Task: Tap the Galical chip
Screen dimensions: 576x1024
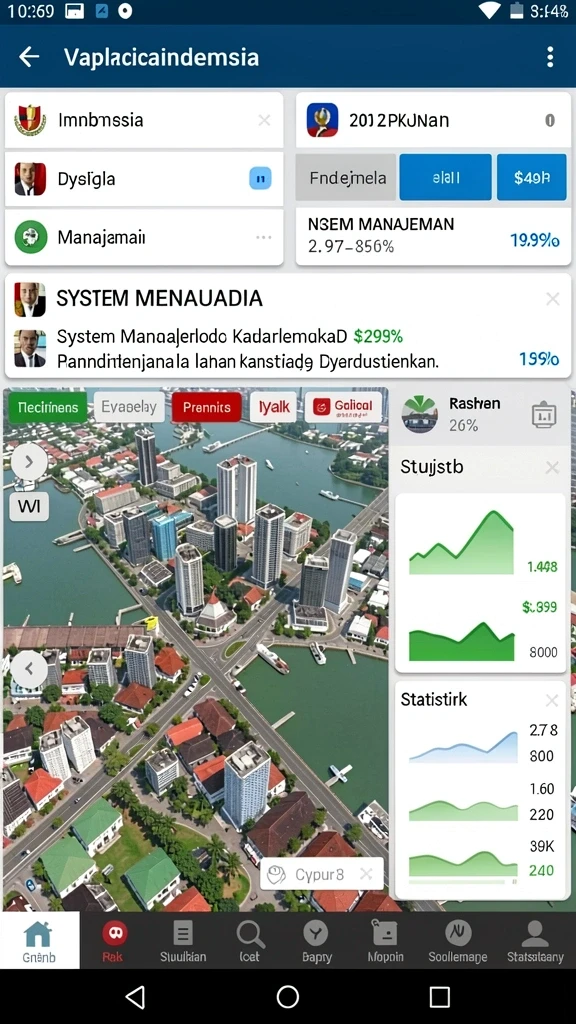Action: (343, 408)
